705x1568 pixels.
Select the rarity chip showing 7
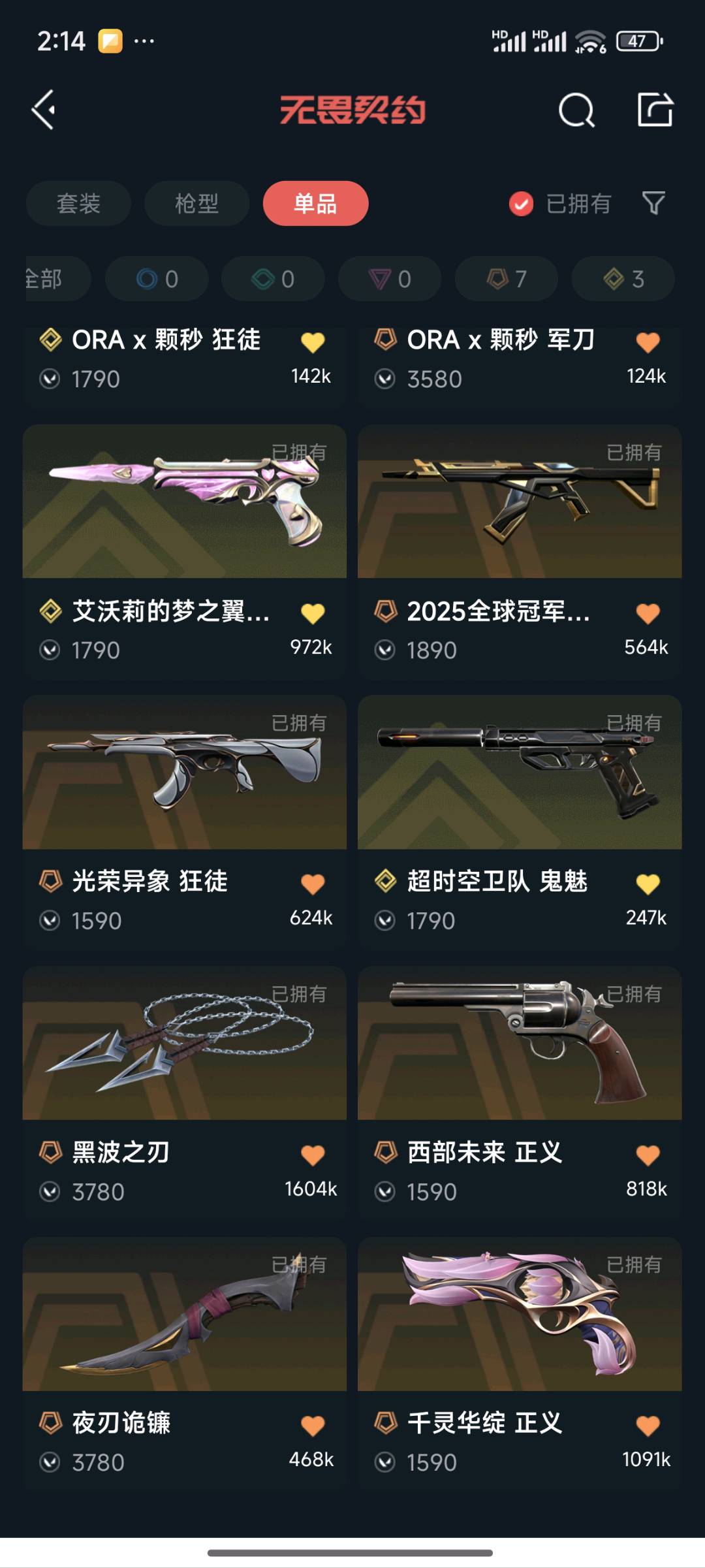tap(507, 279)
